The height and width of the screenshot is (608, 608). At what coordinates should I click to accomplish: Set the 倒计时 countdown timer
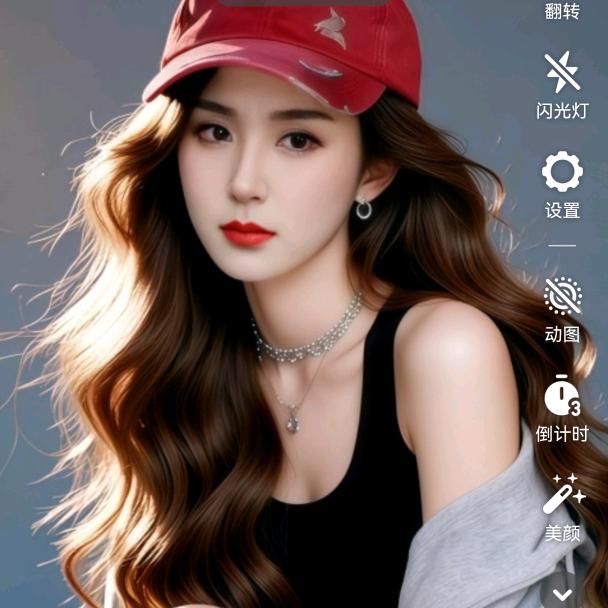tap(562, 407)
